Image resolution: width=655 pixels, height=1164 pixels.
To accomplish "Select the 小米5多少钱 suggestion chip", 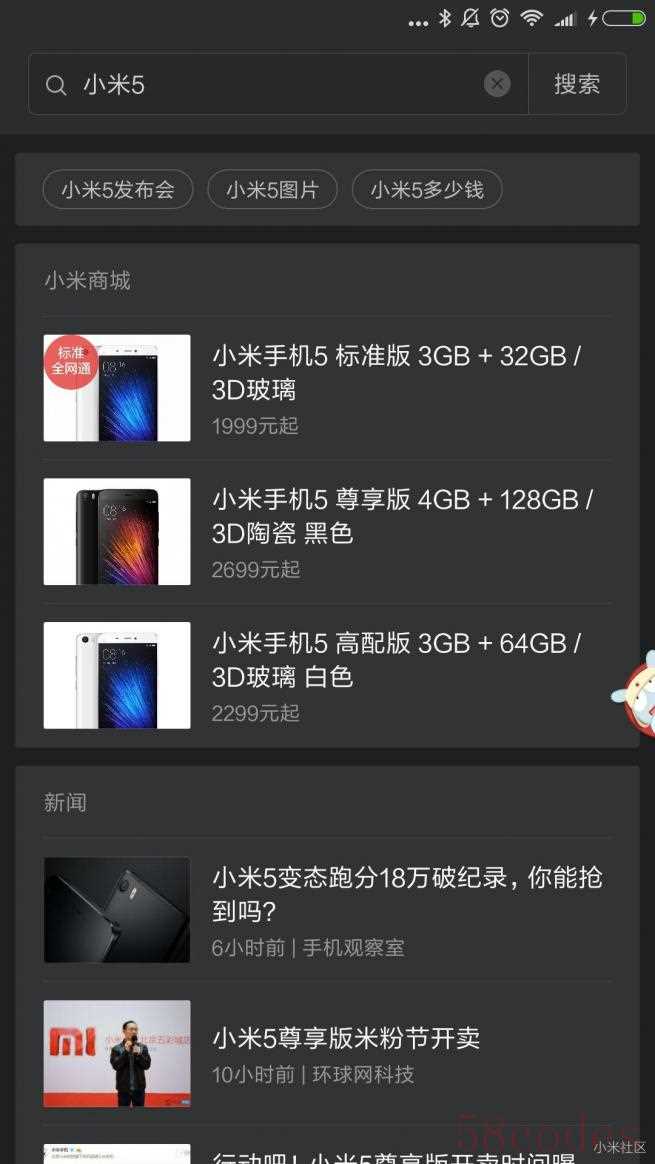I will tap(427, 189).
